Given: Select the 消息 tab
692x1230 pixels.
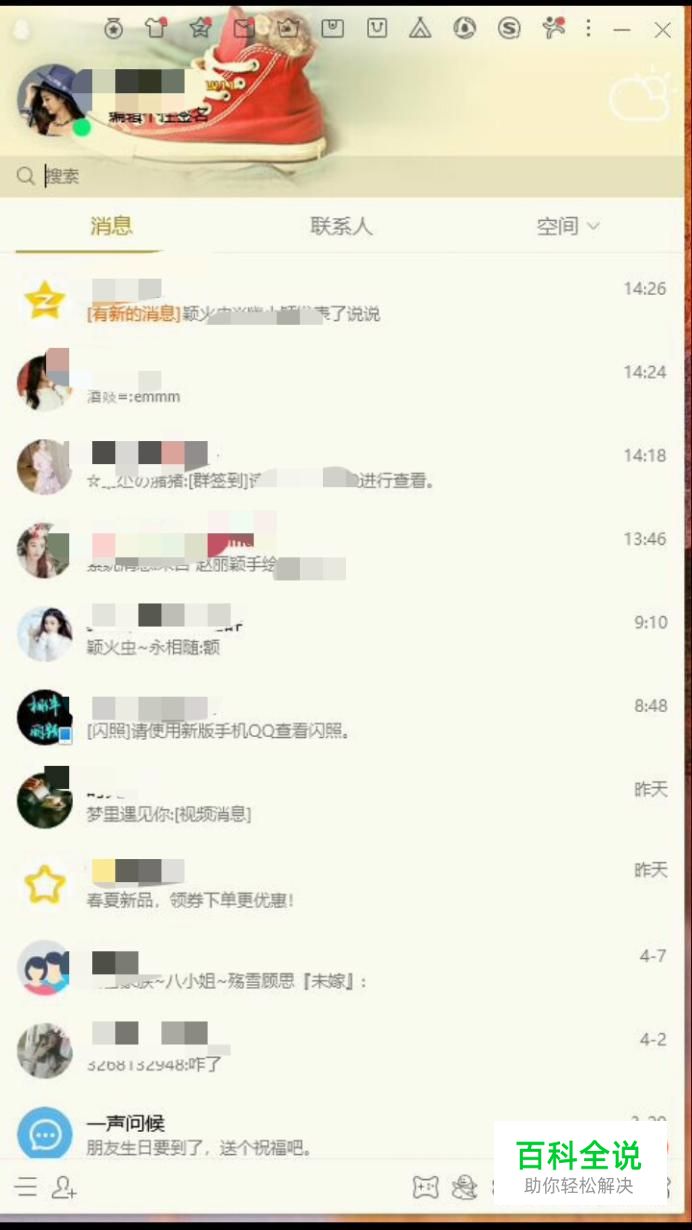Looking at the screenshot, I should (111, 226).
